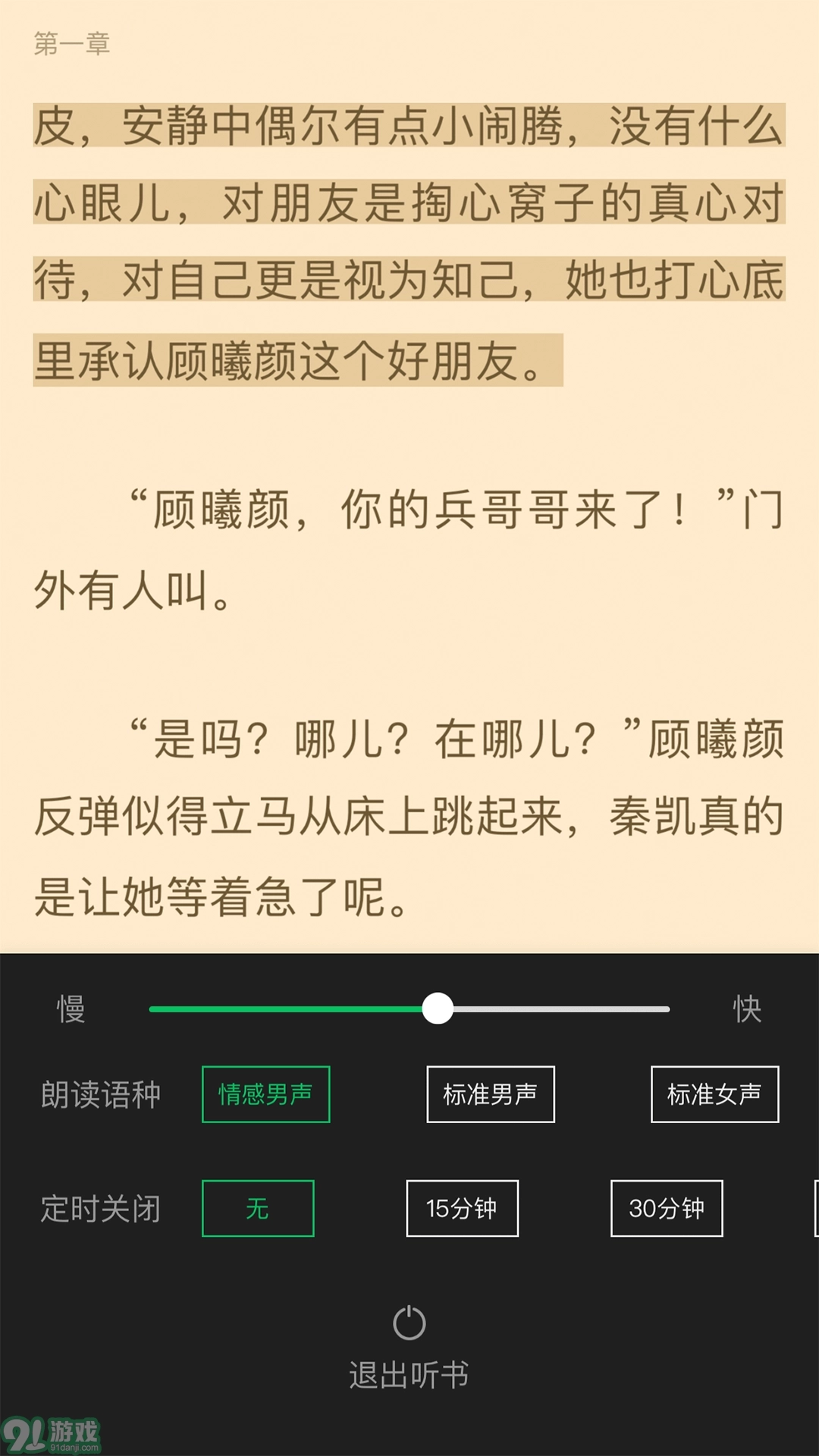
Task: Select the 情感男声 voice
Action: point(265,1094)
